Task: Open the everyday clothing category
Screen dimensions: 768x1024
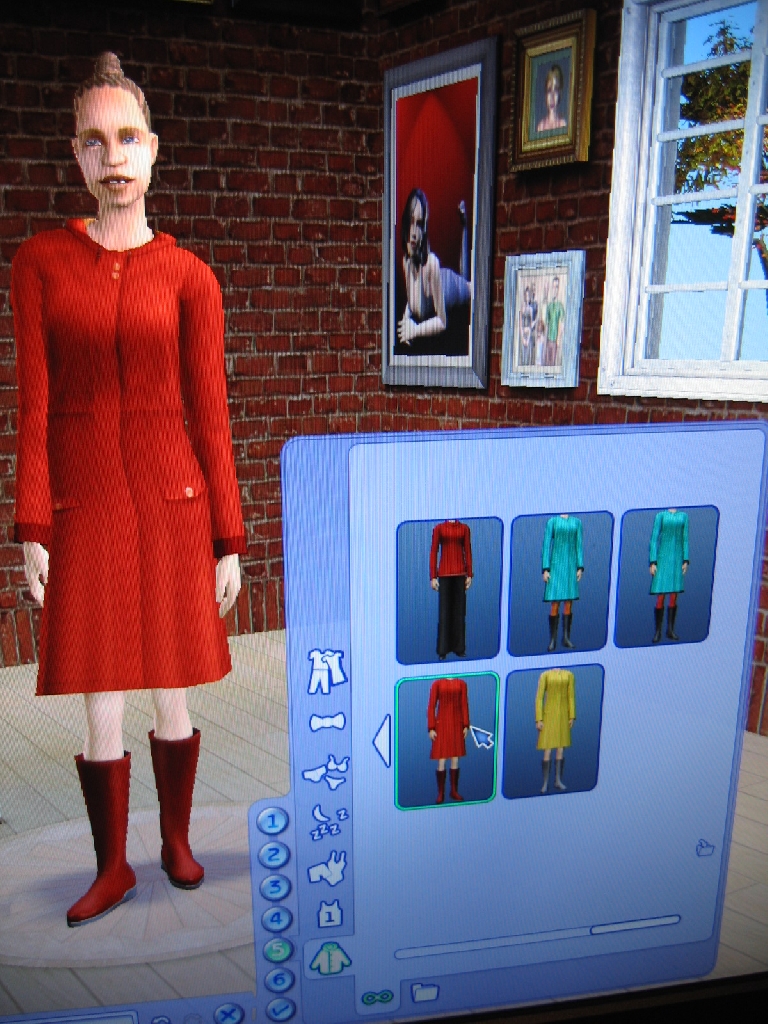Action: click(x=326, y=670)
